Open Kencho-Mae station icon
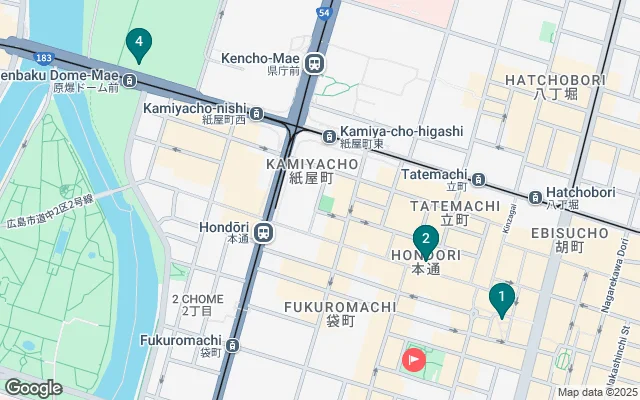Image resolution: width=640 pixels, height=400 pixels. (x=314, y=64)
